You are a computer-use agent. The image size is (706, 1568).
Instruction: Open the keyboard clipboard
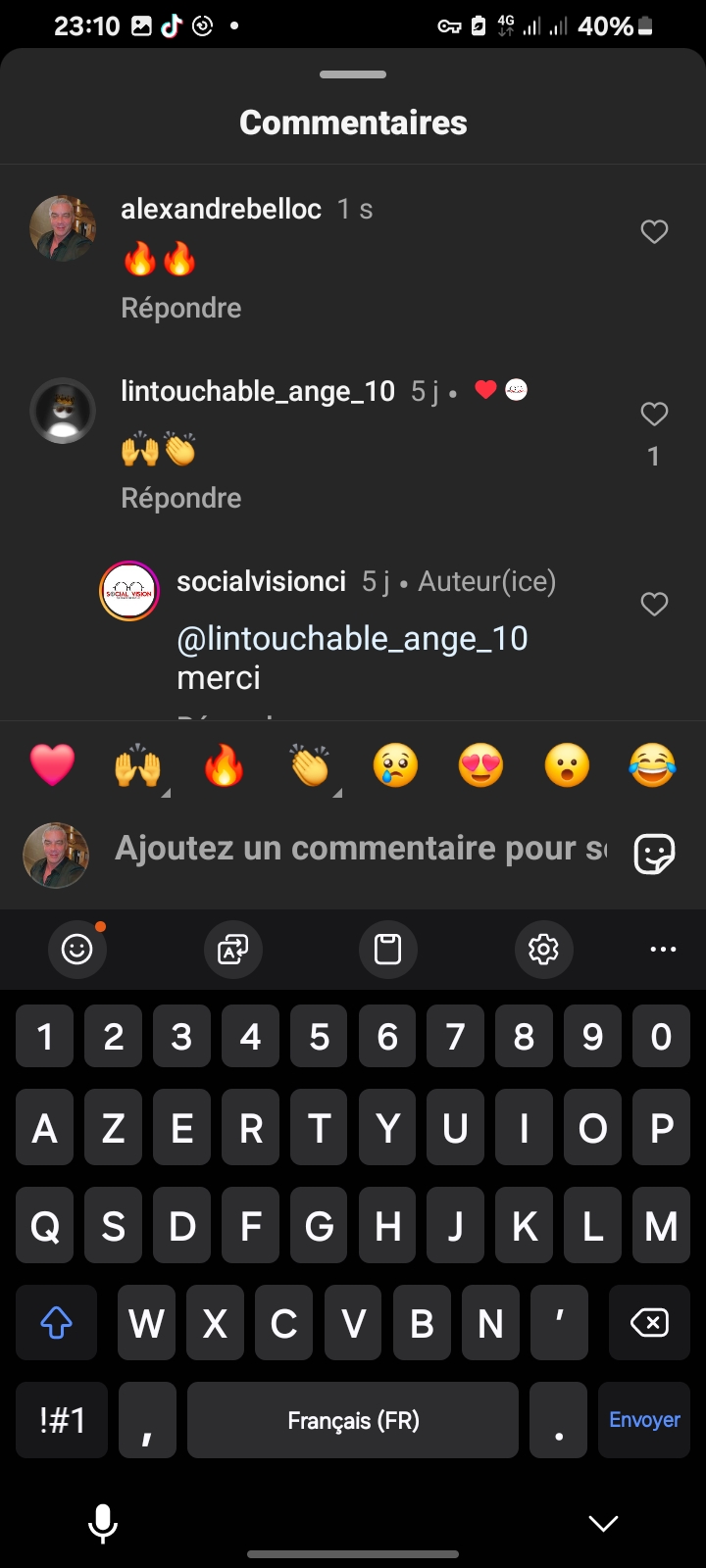click(387, 949)
